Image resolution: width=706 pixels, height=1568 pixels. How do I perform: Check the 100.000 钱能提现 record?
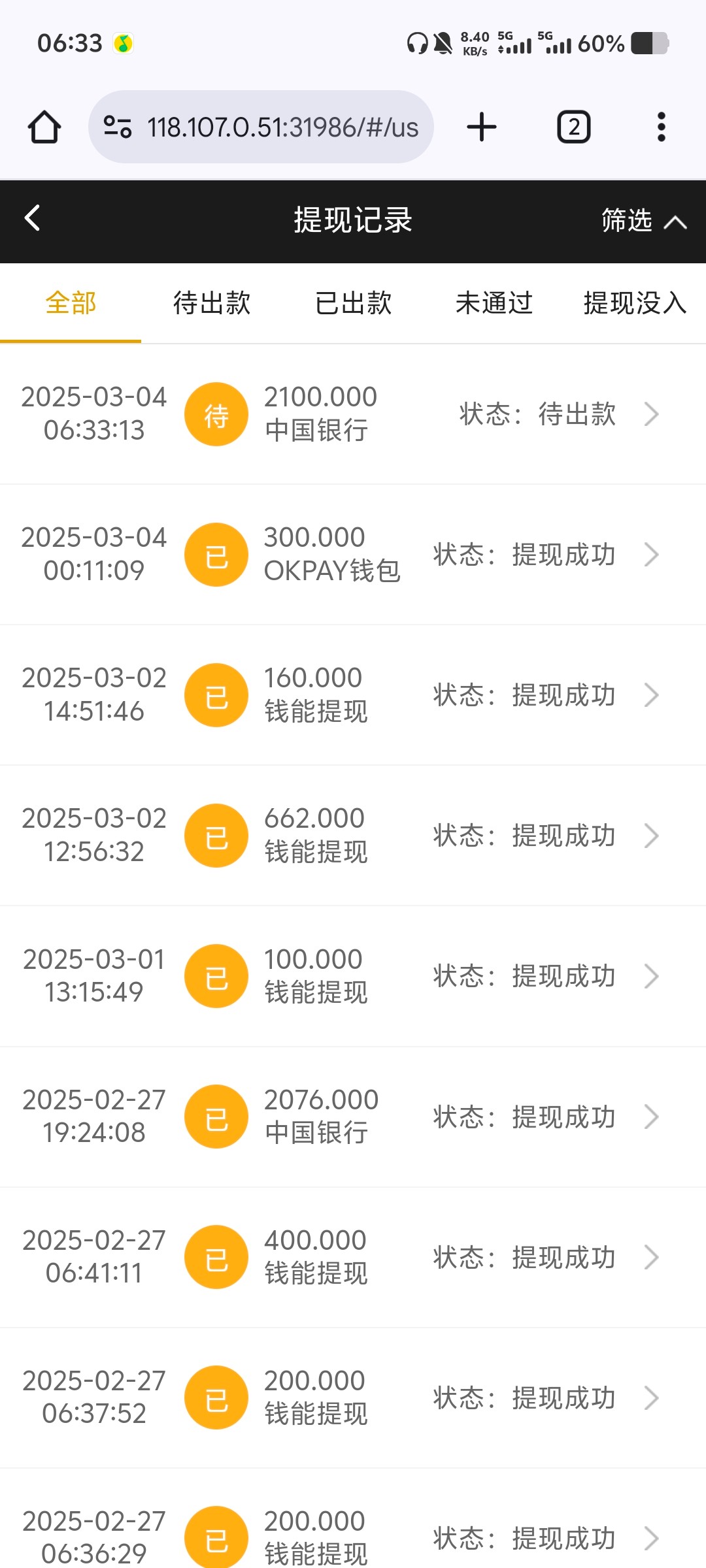[353, 976]
